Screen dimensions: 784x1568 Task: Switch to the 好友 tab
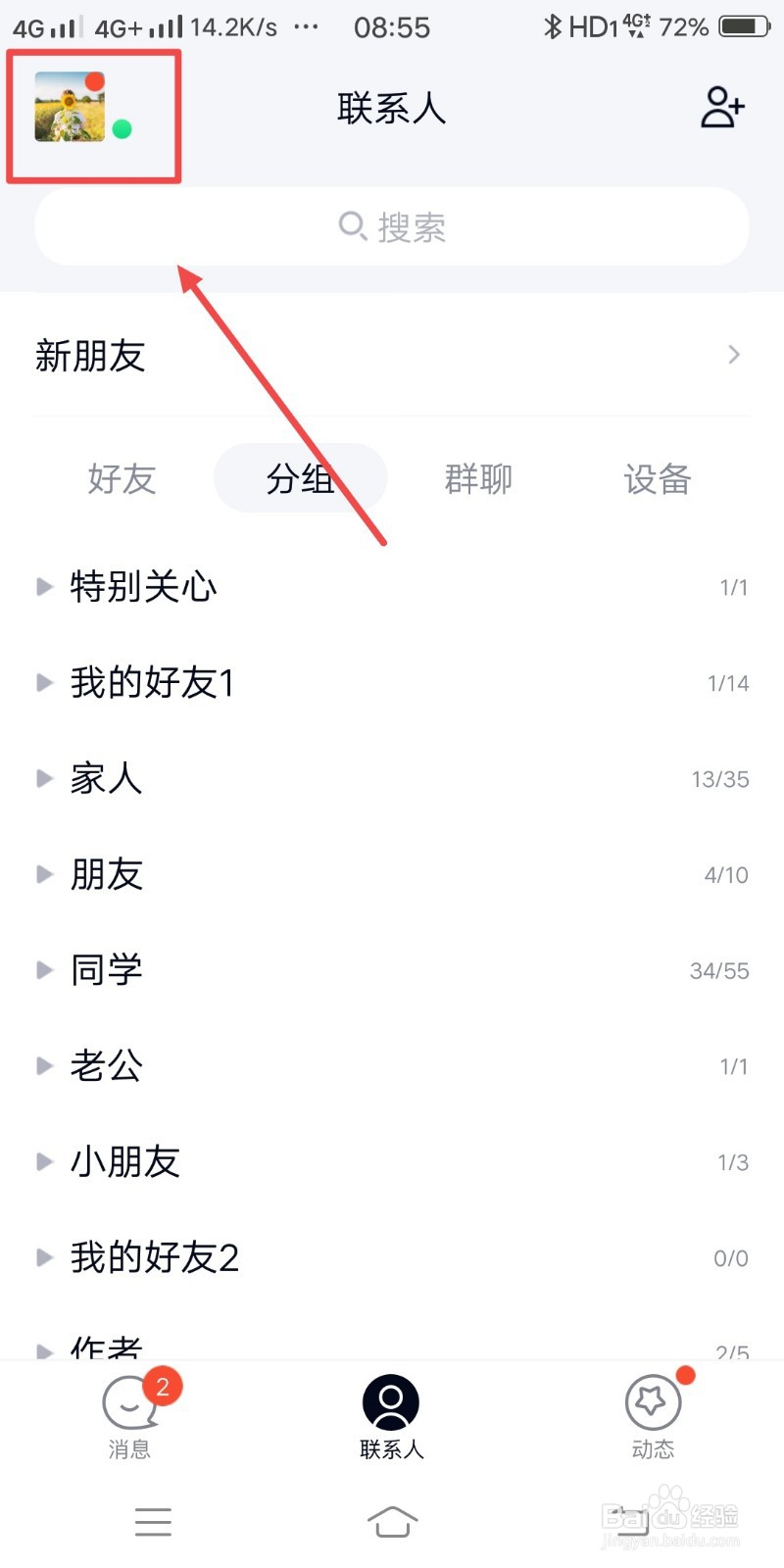121,479
